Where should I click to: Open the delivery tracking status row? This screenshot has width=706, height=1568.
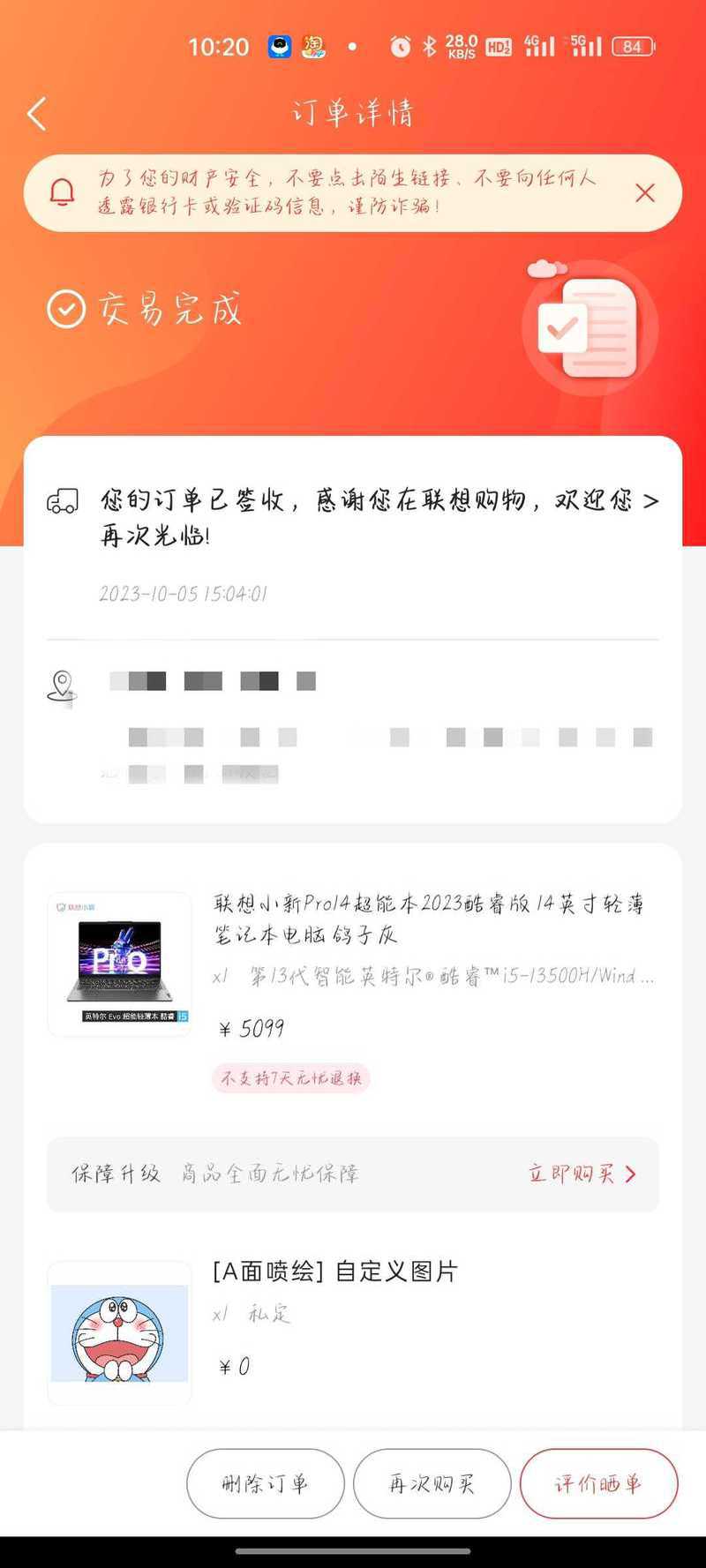[353, 518]
